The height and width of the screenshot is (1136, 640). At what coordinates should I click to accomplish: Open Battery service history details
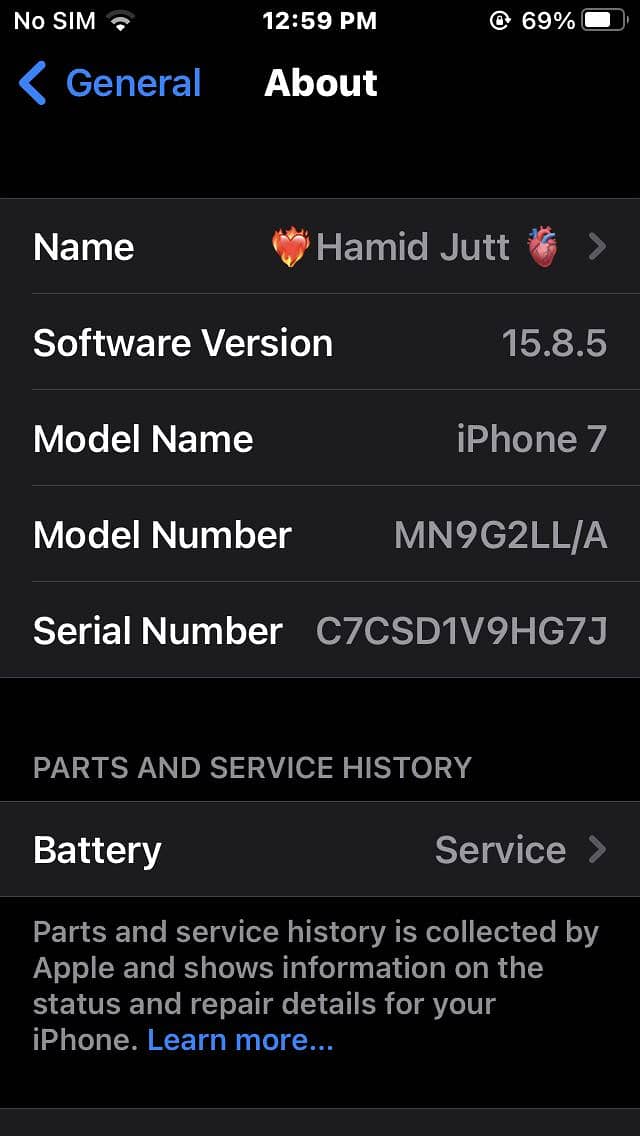pos(320,850)
